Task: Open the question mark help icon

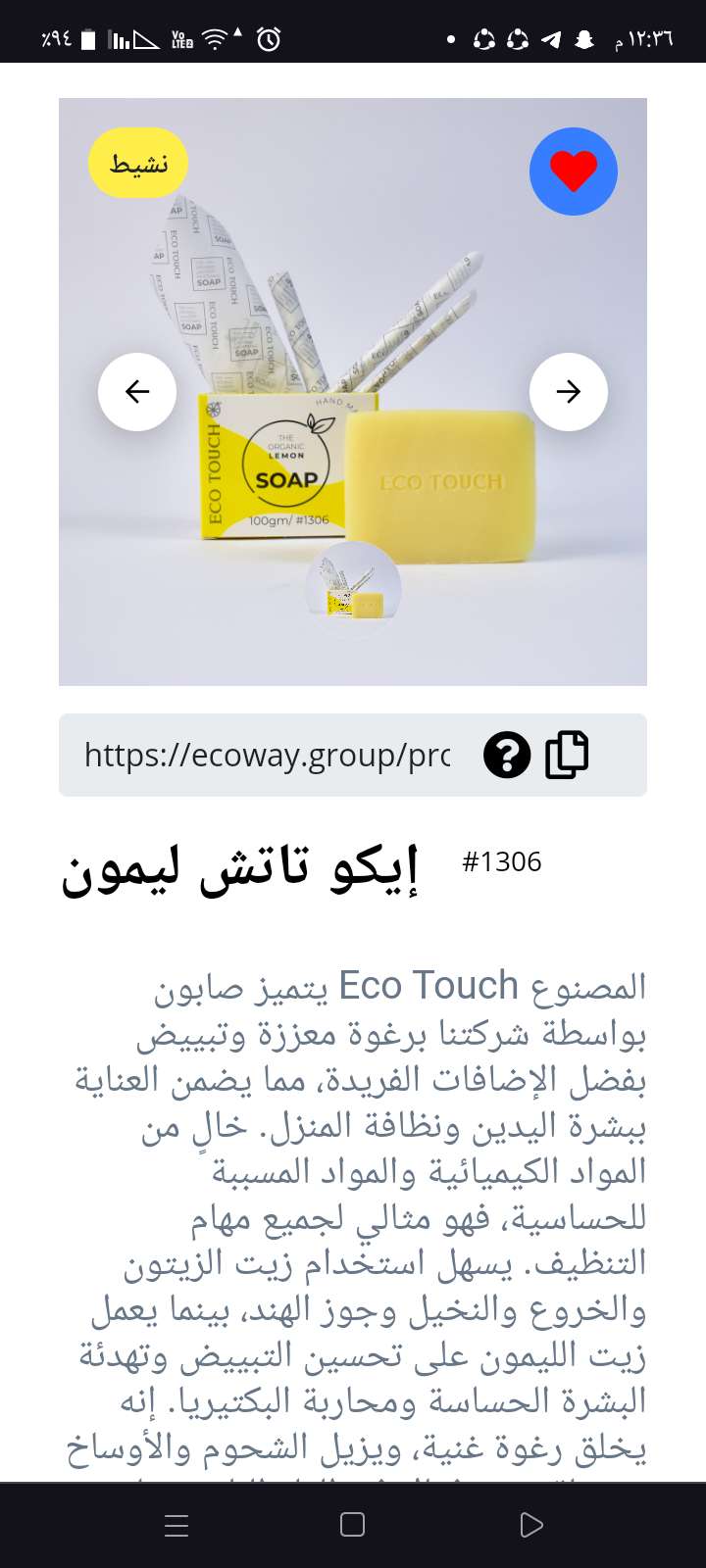Action: 507,755
